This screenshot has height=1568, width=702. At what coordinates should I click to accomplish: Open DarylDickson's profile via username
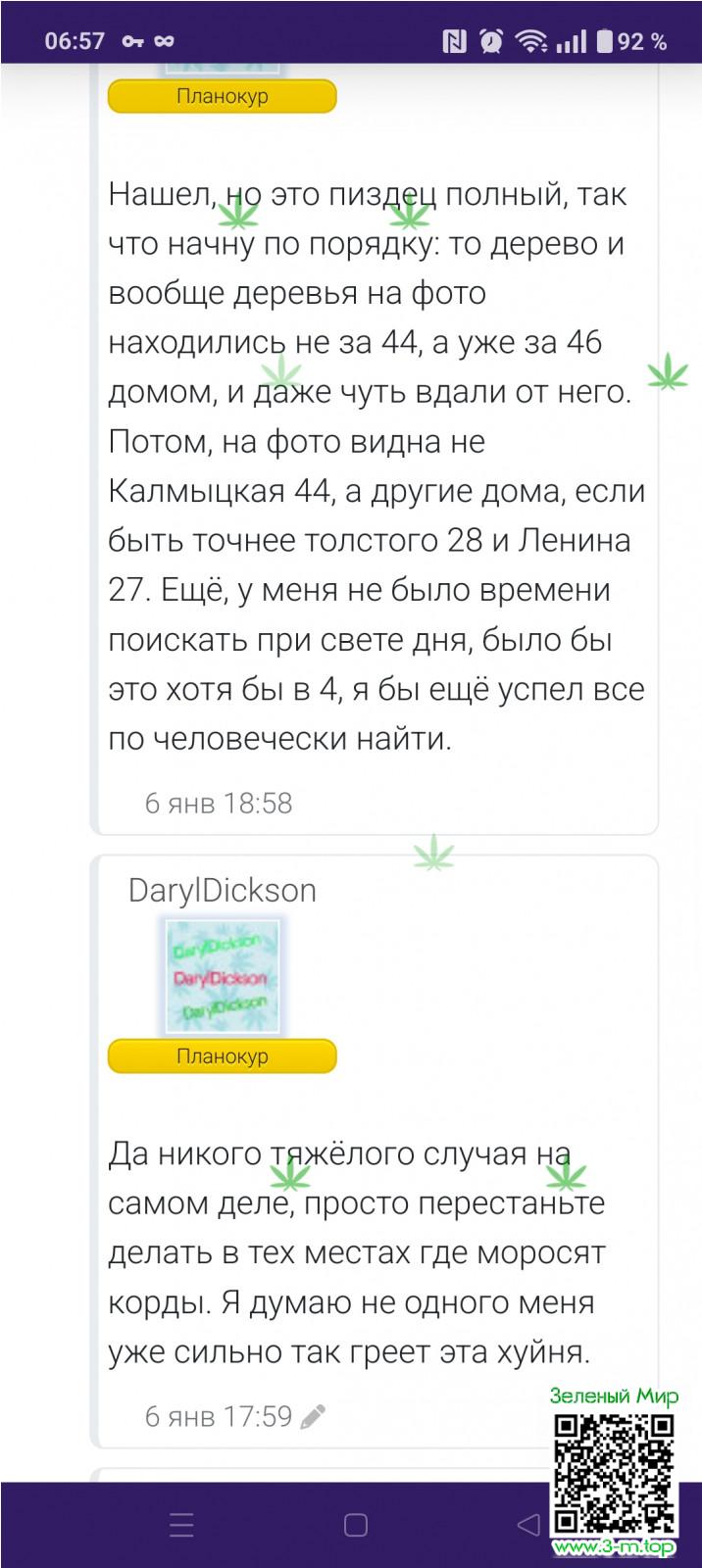(x=223, y=890)
